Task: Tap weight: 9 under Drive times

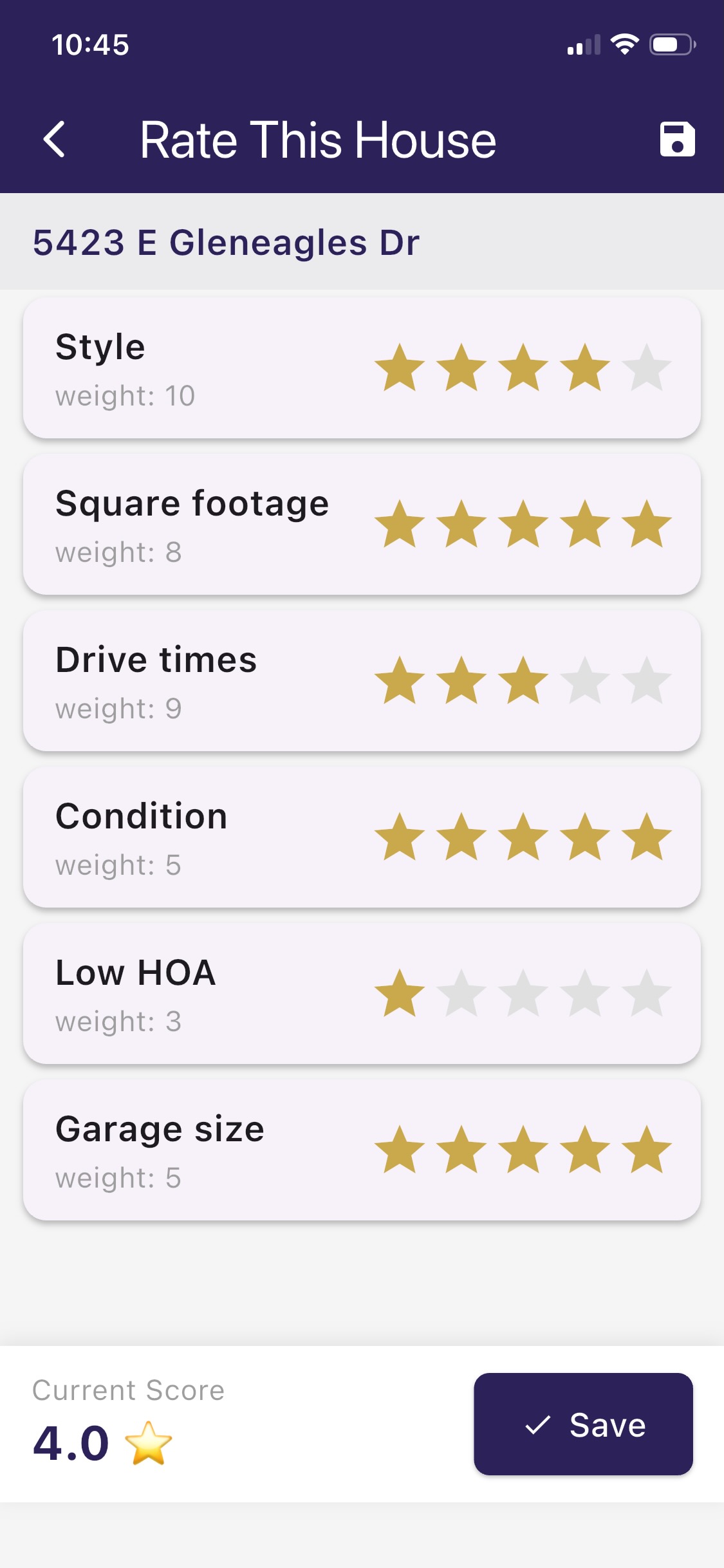Action: pyautogui.click(x=118, y=708)
